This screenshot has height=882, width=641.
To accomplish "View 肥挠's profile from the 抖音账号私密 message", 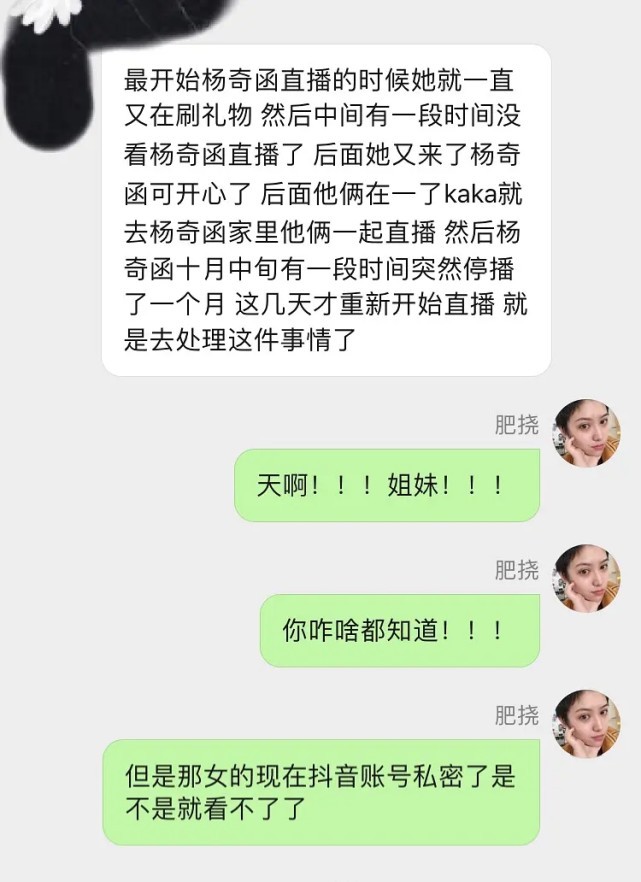I will pos(587,723).
